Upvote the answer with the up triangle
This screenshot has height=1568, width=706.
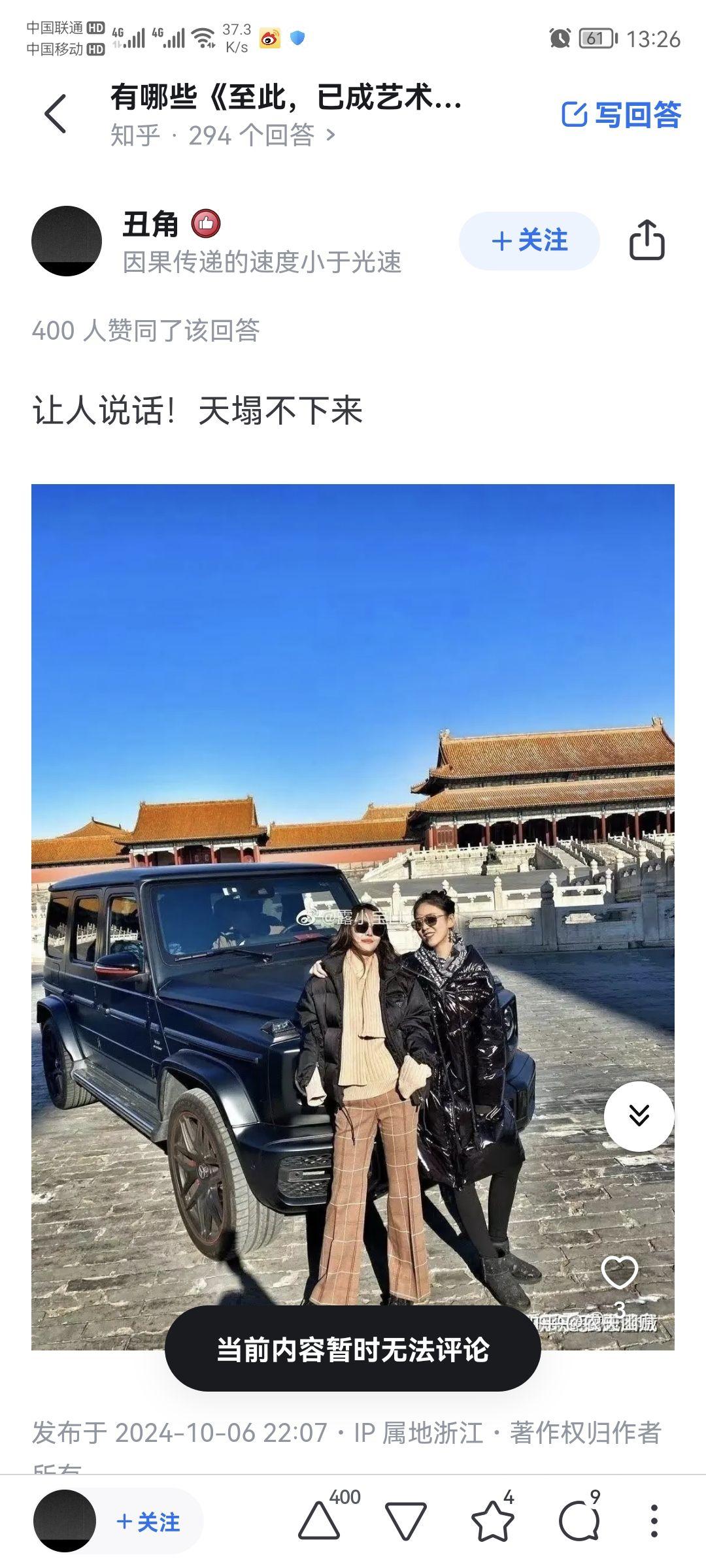point(319,1522)
